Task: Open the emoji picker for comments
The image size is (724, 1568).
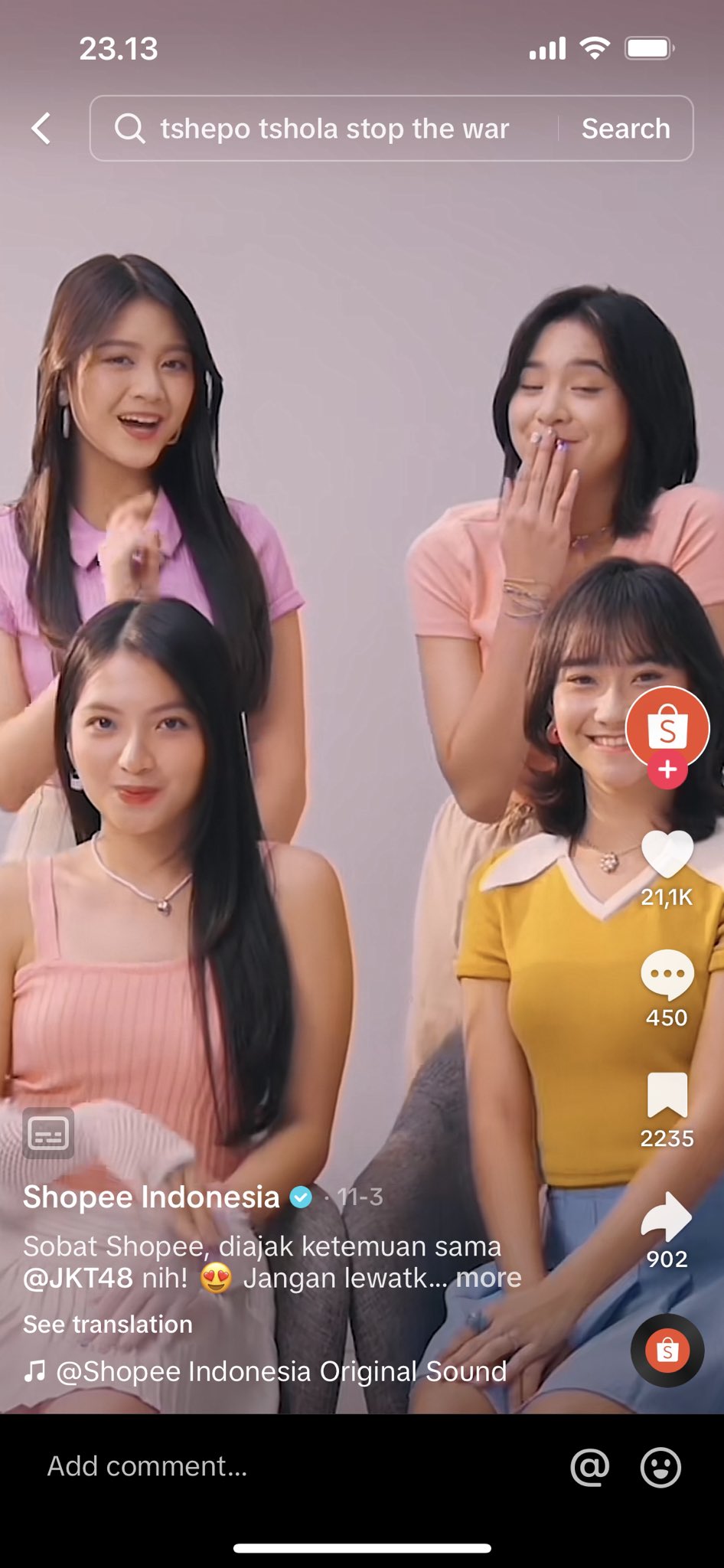Action: 660,1467
